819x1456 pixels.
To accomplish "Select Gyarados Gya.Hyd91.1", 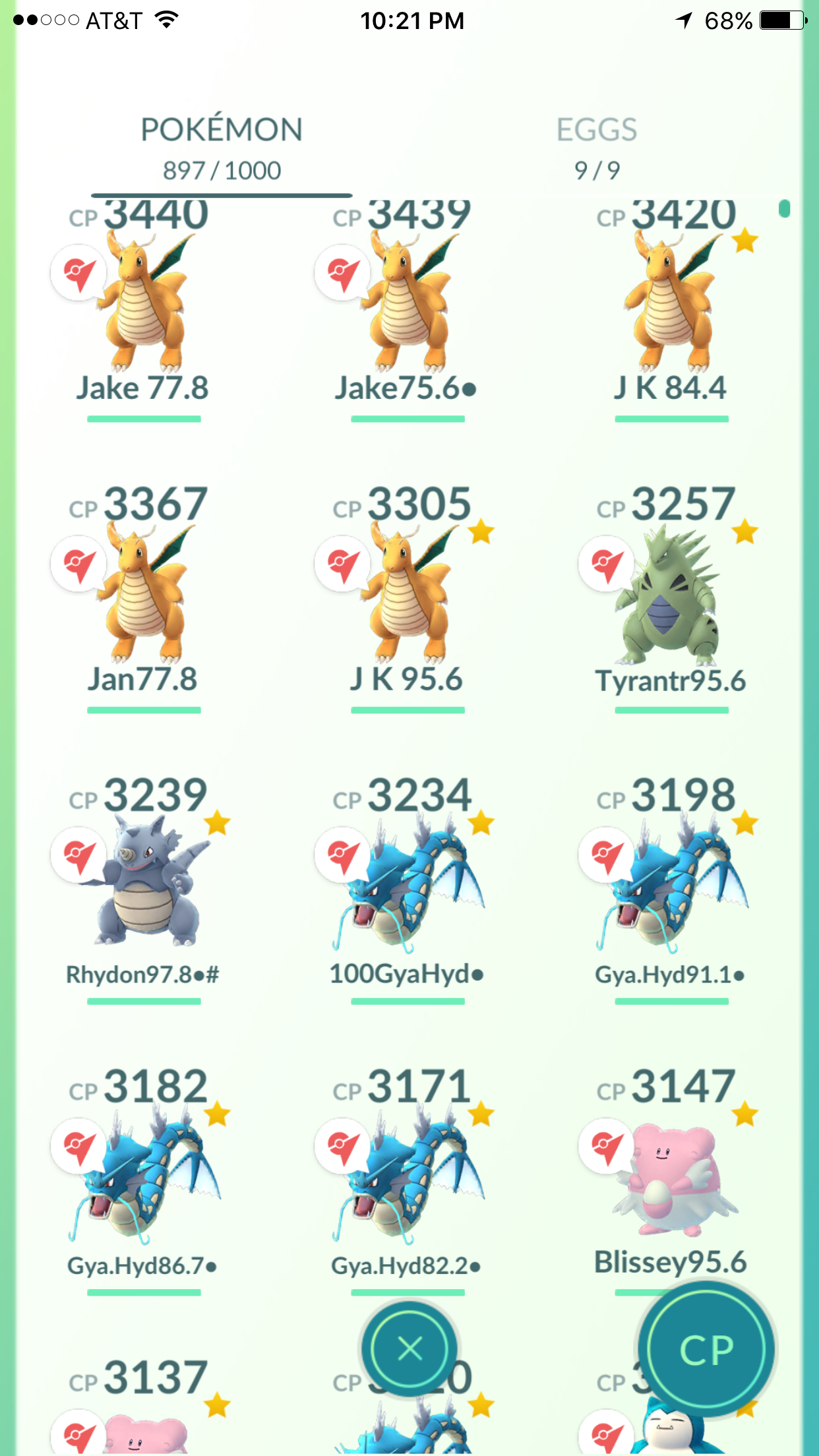I will [671, 890].
